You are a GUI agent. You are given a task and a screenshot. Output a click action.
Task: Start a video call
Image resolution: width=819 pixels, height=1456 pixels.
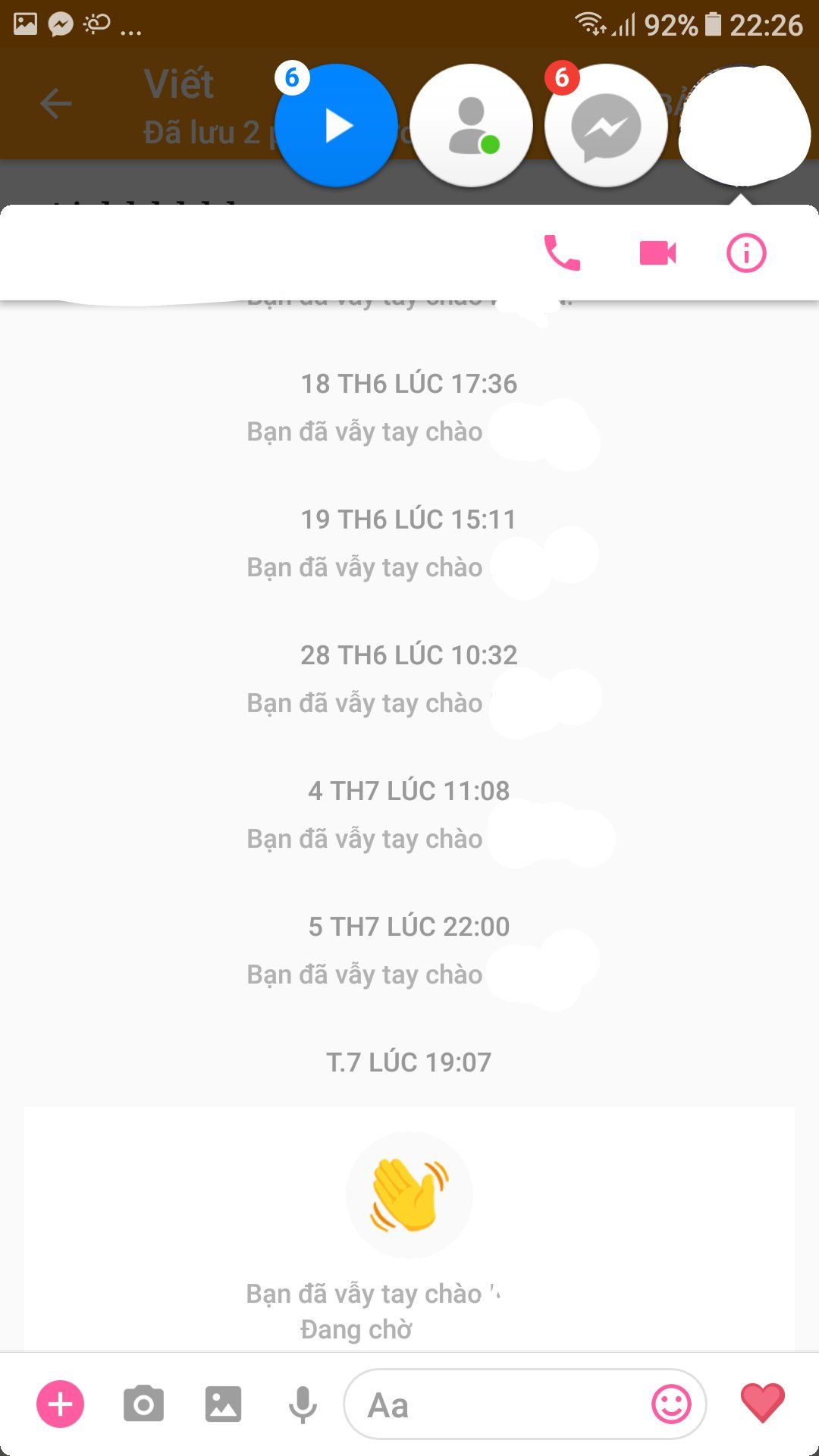pos(657,253)
